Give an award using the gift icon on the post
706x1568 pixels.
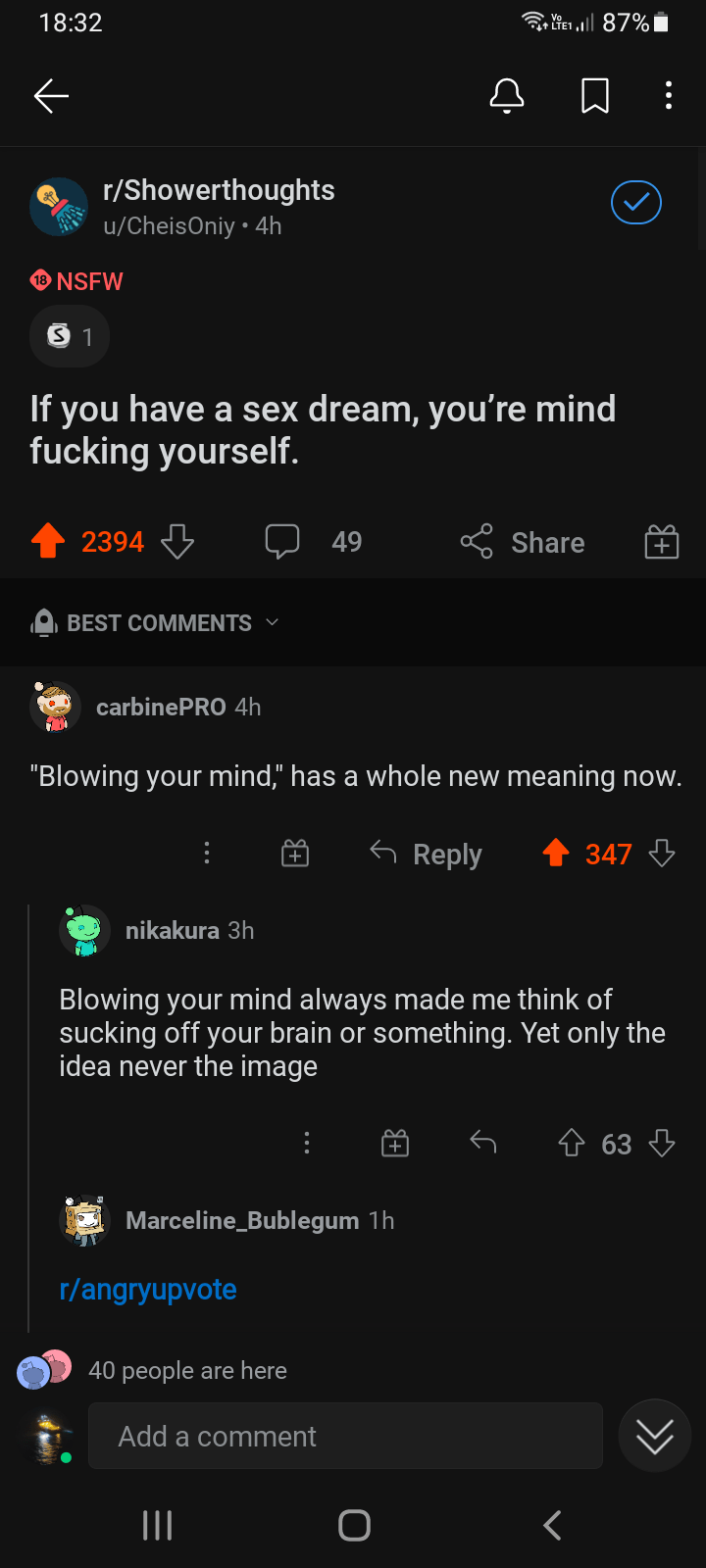click(661, 540)
